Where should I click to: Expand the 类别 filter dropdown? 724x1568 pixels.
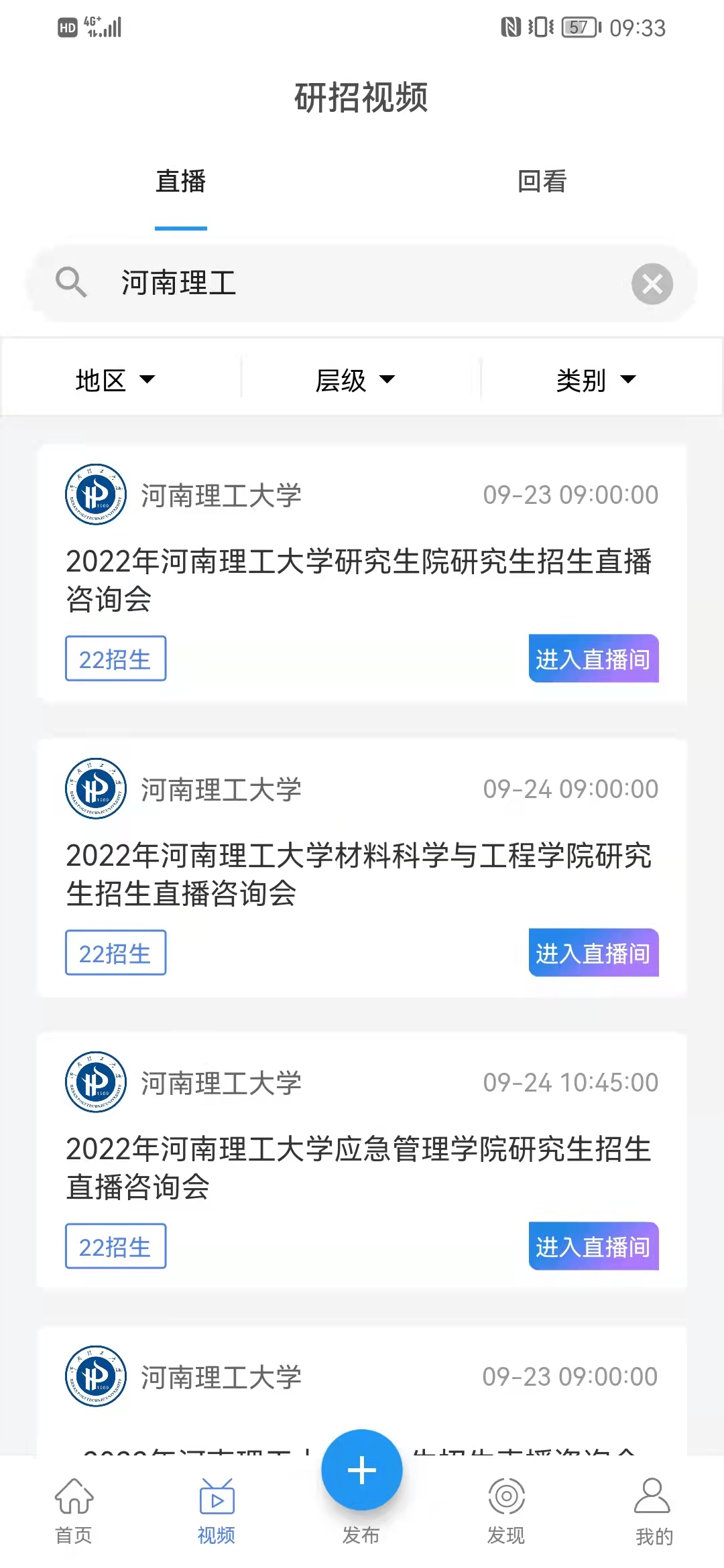[596, 380]
